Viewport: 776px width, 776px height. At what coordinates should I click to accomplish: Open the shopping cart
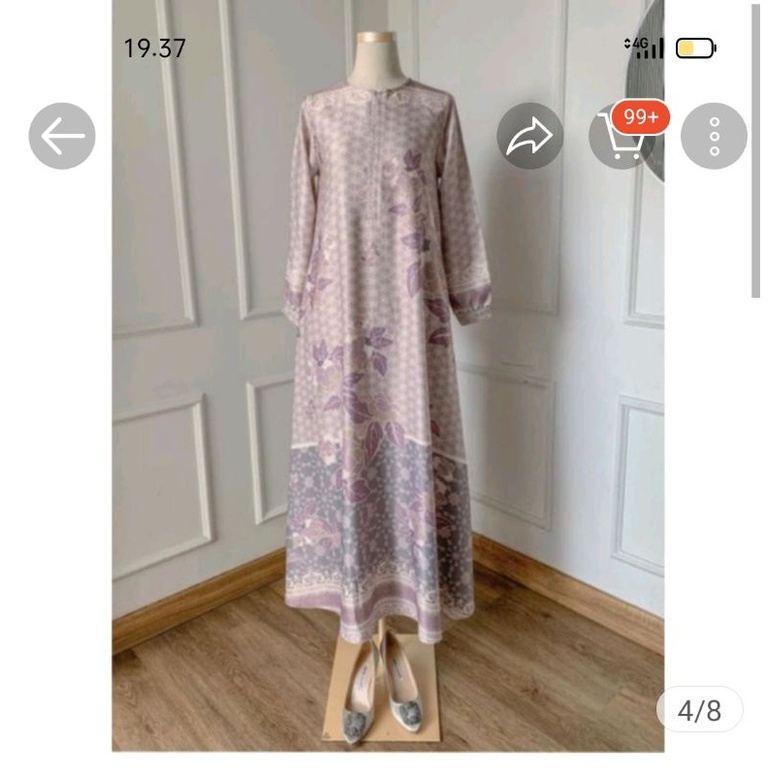622,137
